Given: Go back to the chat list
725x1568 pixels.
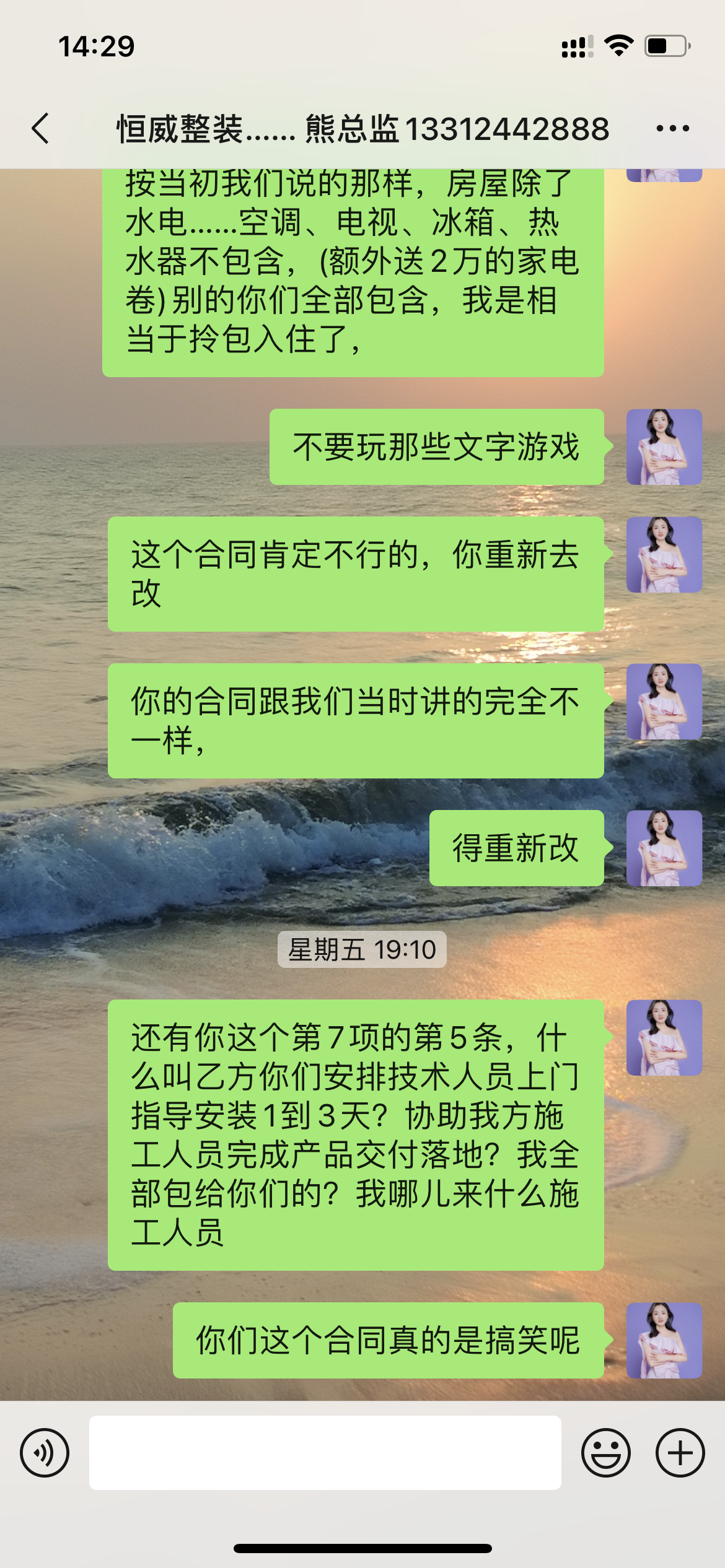Looking at the screenshot, I should [x=41, y=129].
